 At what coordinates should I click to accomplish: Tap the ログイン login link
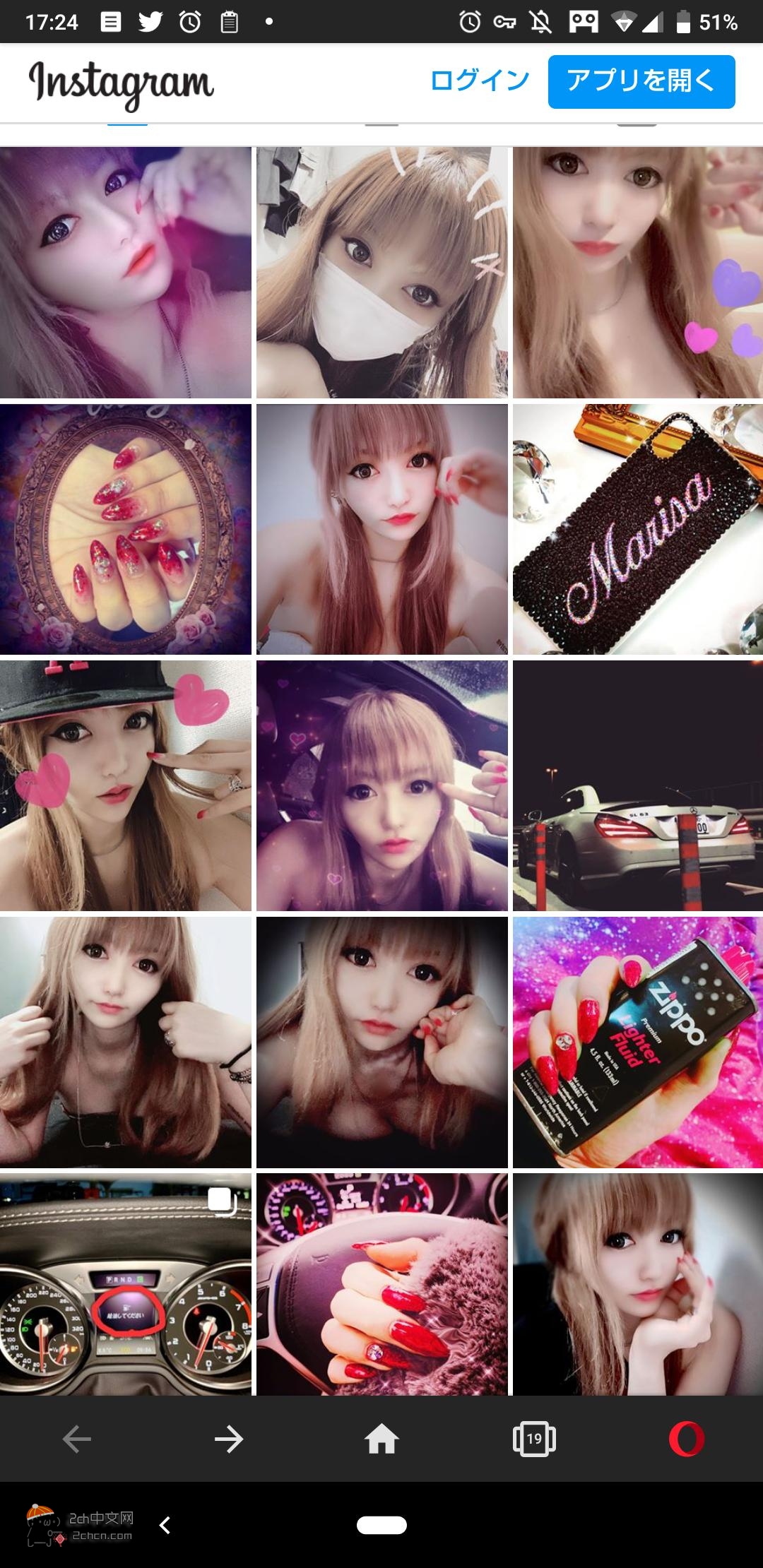coord(480,81)
